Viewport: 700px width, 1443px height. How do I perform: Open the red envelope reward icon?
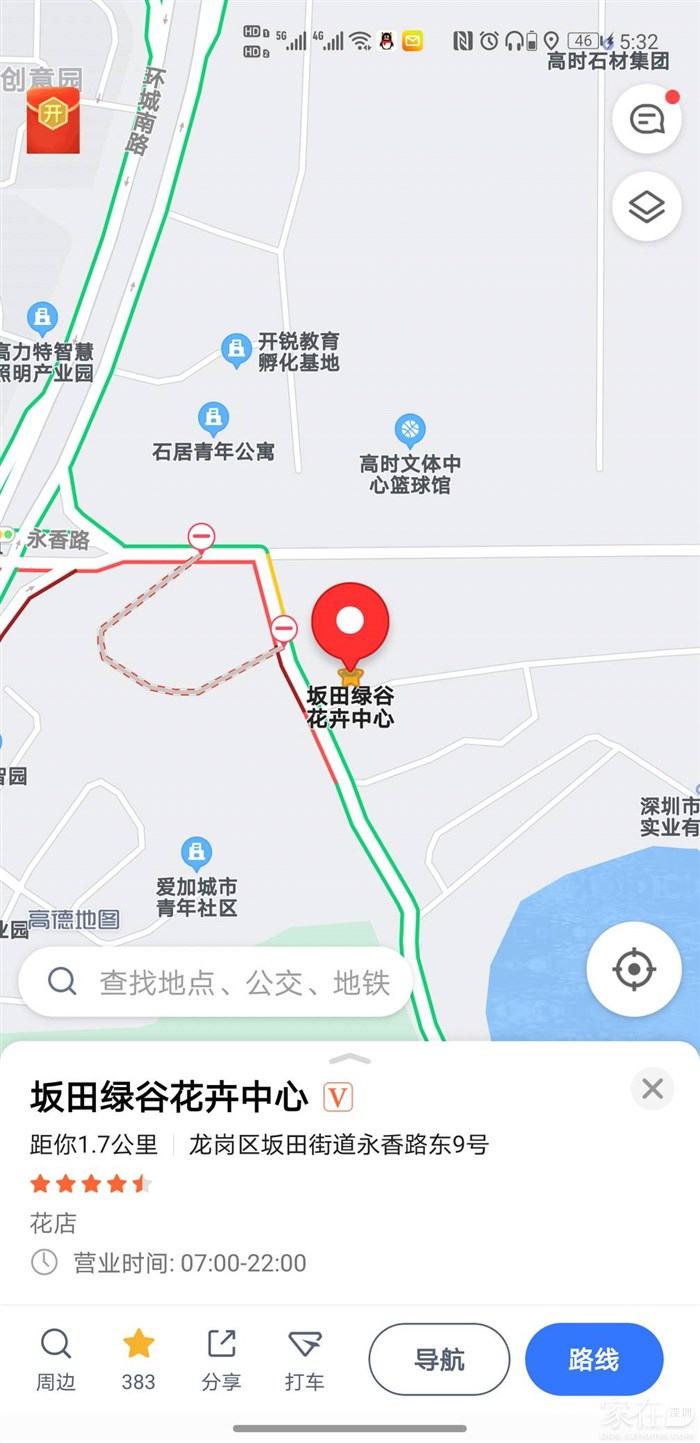[x=52, y=120]
